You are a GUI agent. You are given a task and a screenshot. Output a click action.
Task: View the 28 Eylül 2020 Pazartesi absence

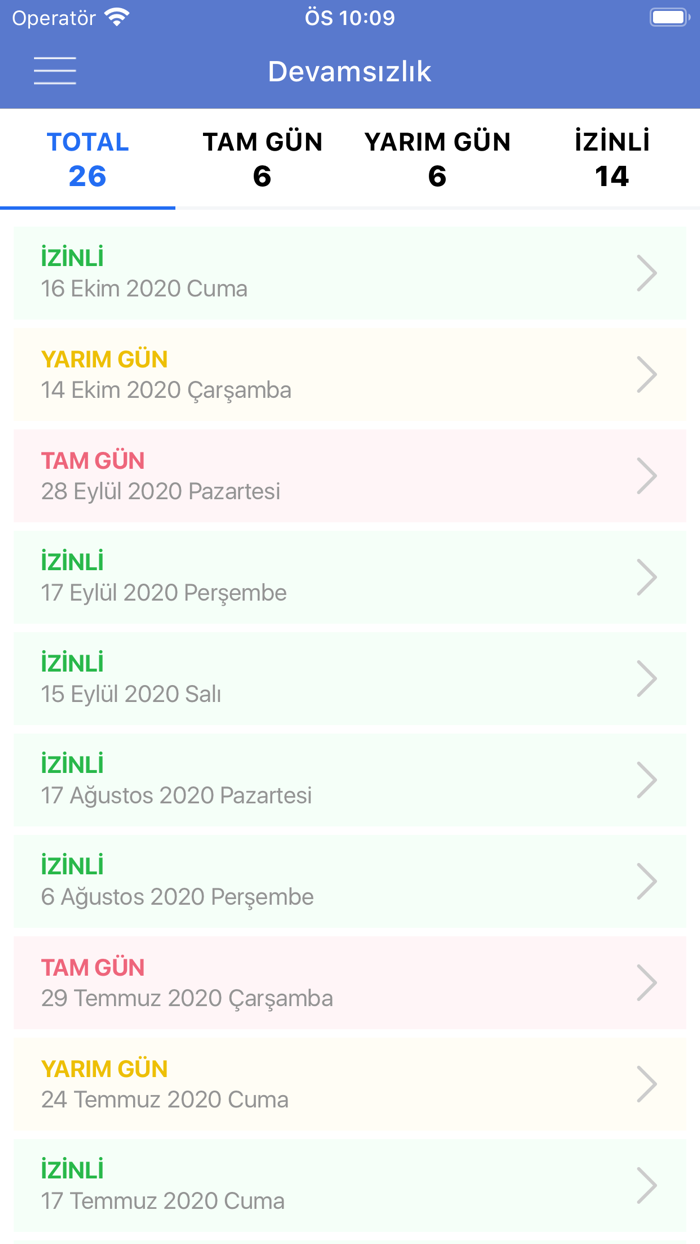tap(349, 476)
